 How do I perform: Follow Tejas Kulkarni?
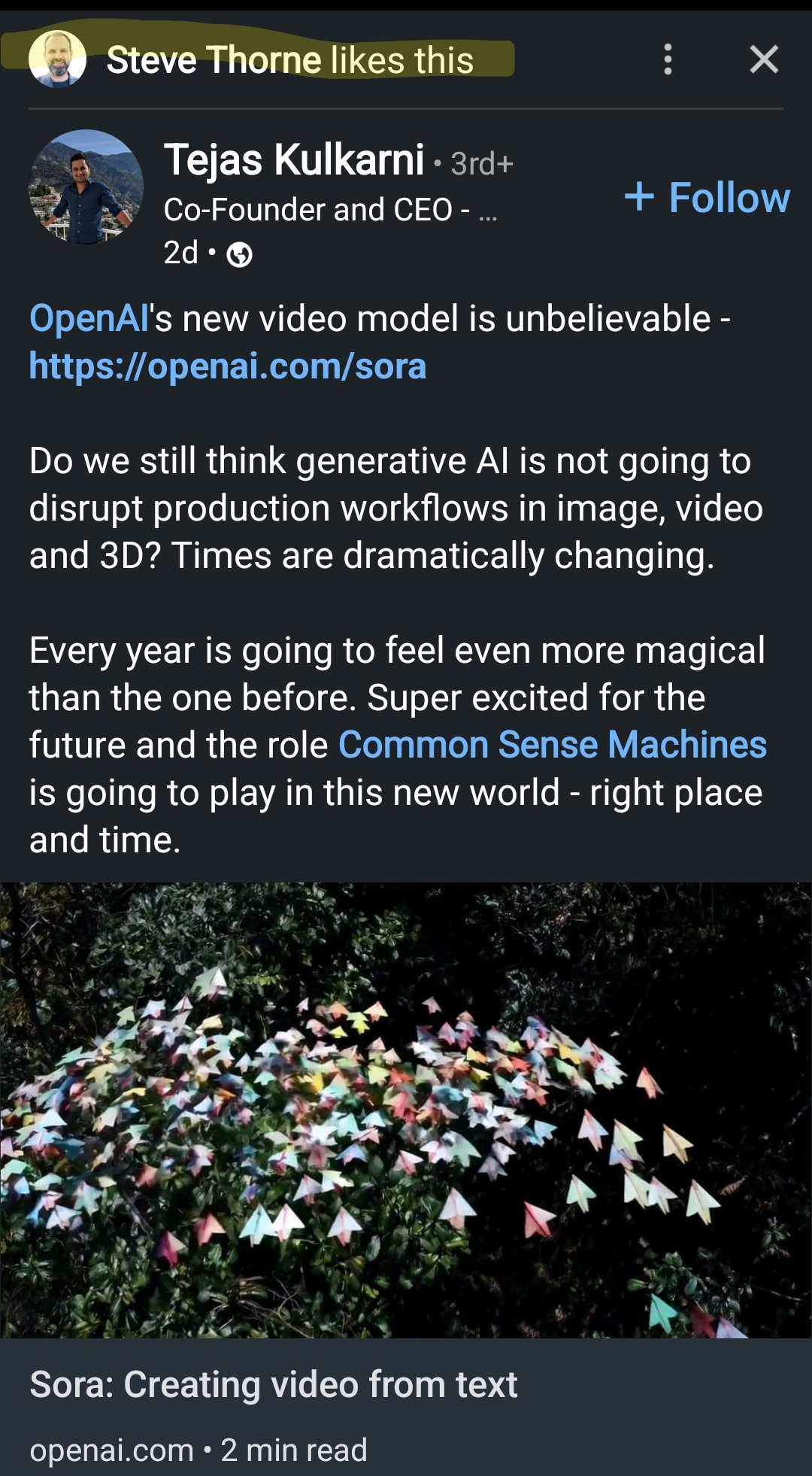click(x=707, y=198)
